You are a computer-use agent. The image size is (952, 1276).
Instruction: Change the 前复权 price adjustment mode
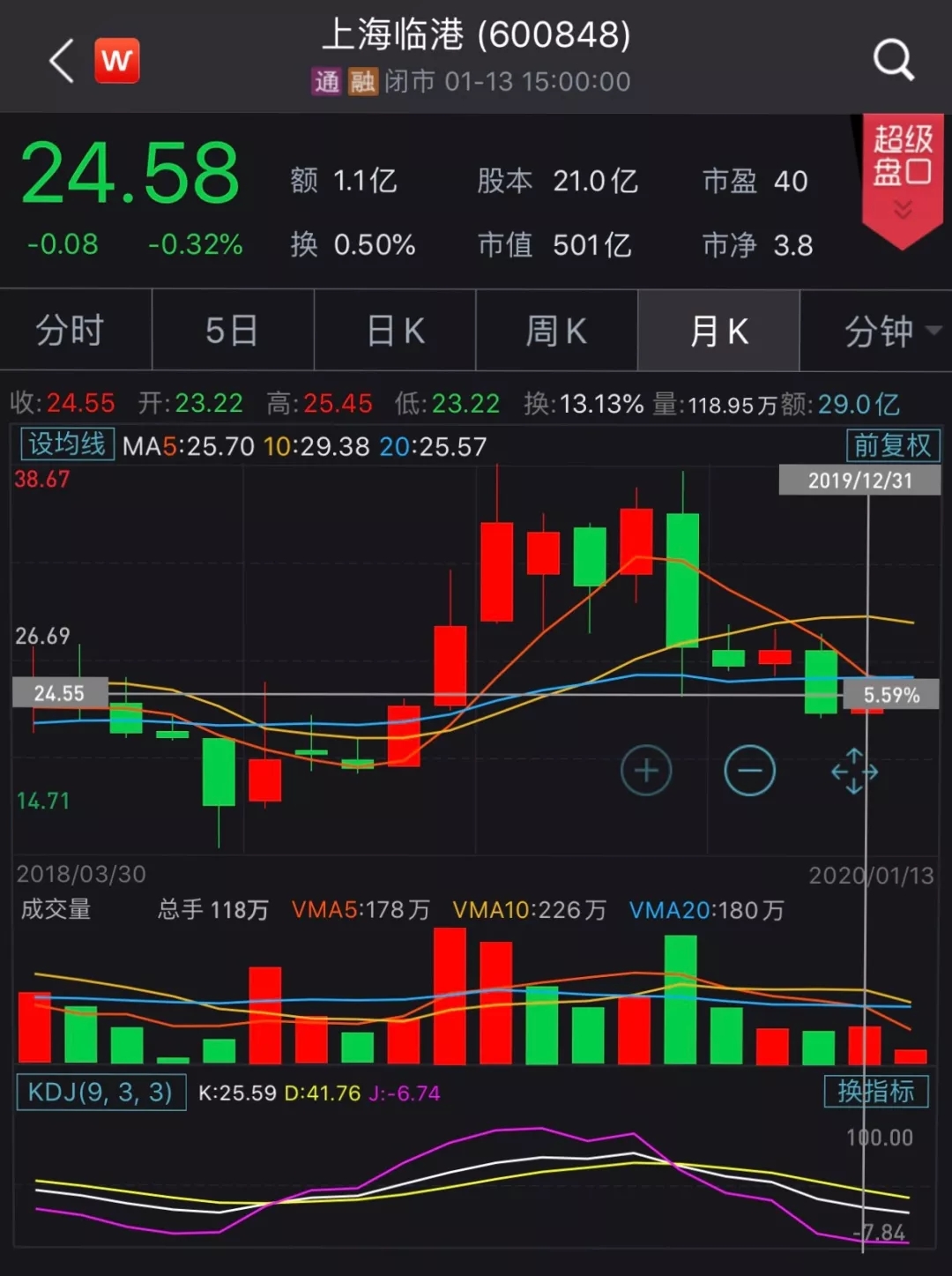(x=892, y=445)
